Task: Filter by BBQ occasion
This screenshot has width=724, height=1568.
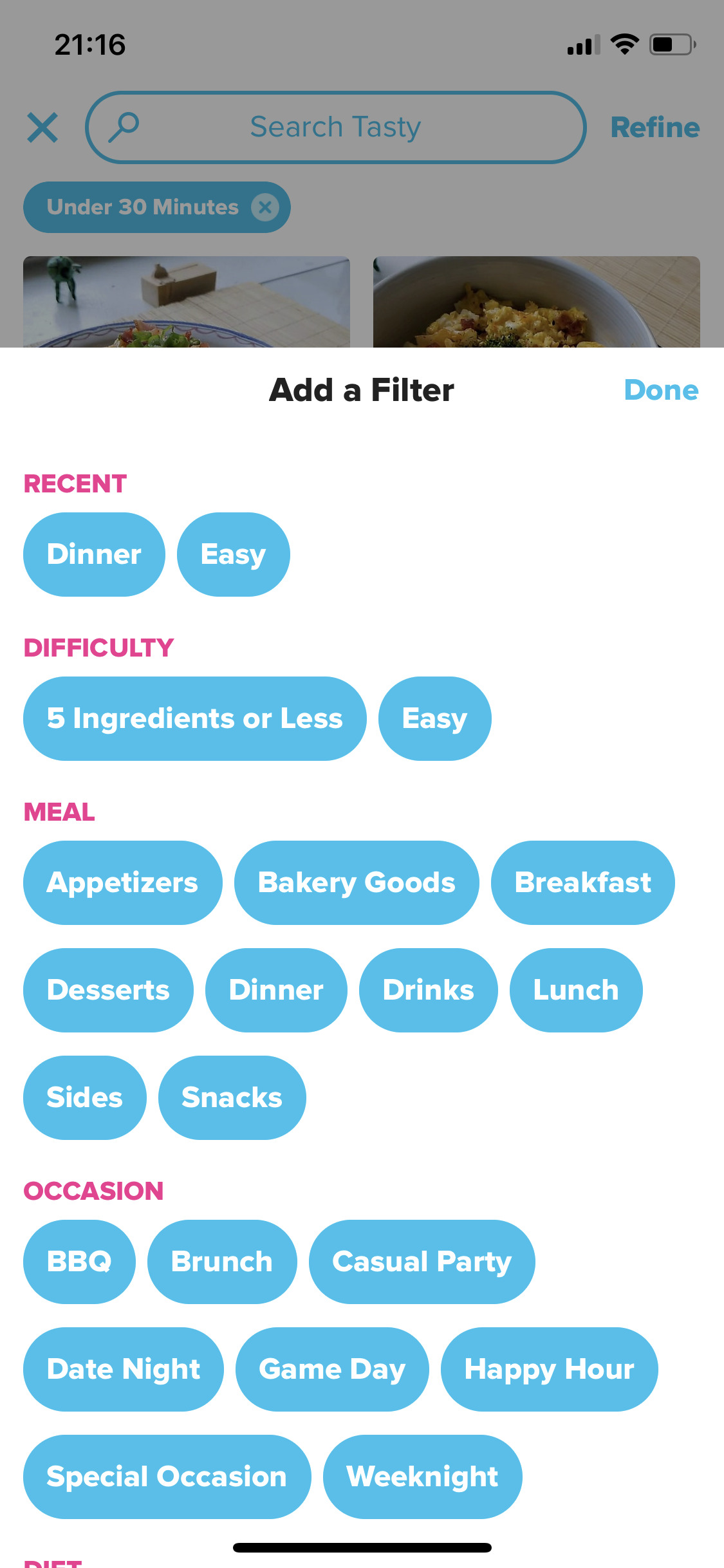Action: point(79,1262)
